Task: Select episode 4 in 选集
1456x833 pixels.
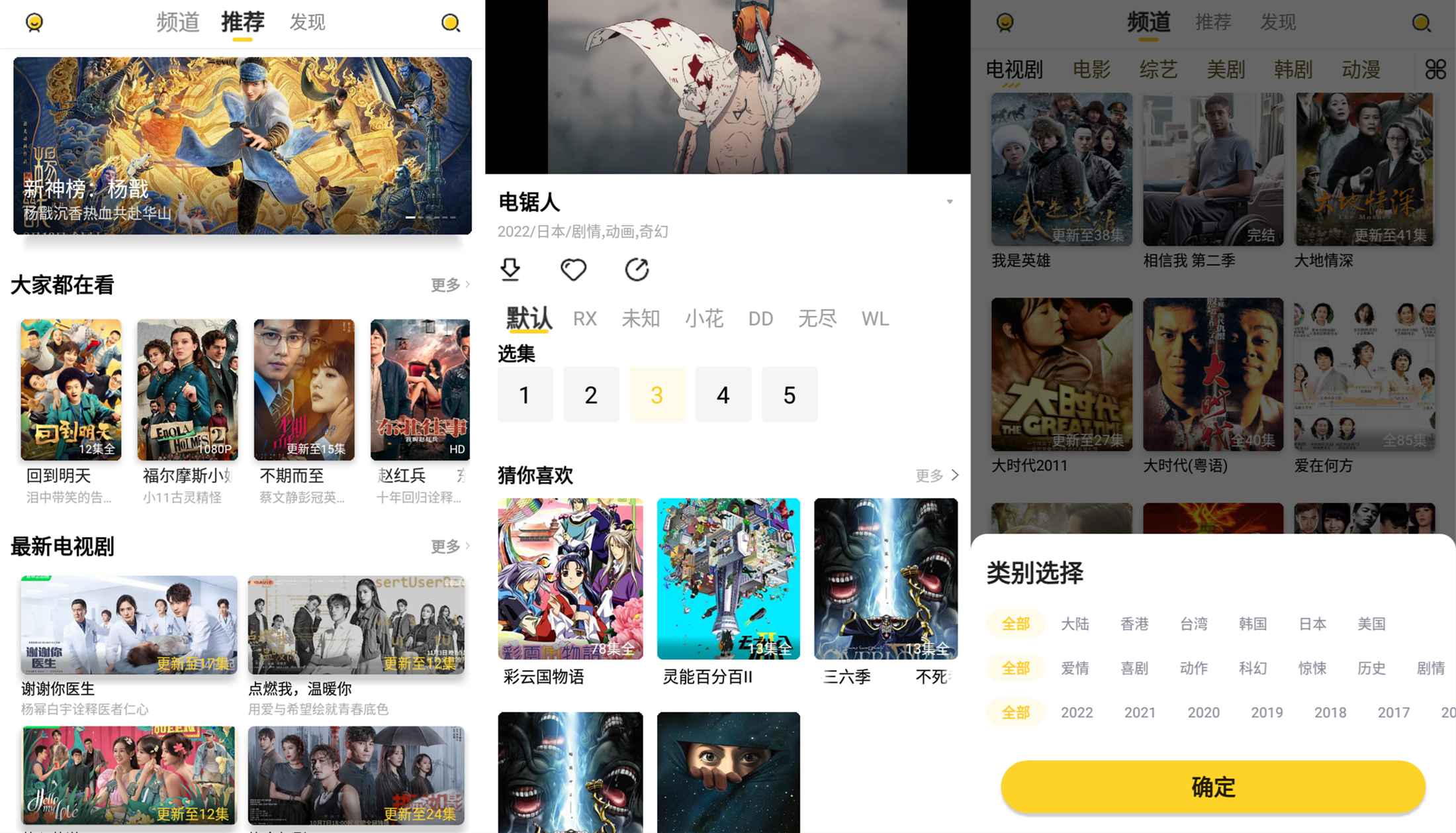Action: (723, 395)
